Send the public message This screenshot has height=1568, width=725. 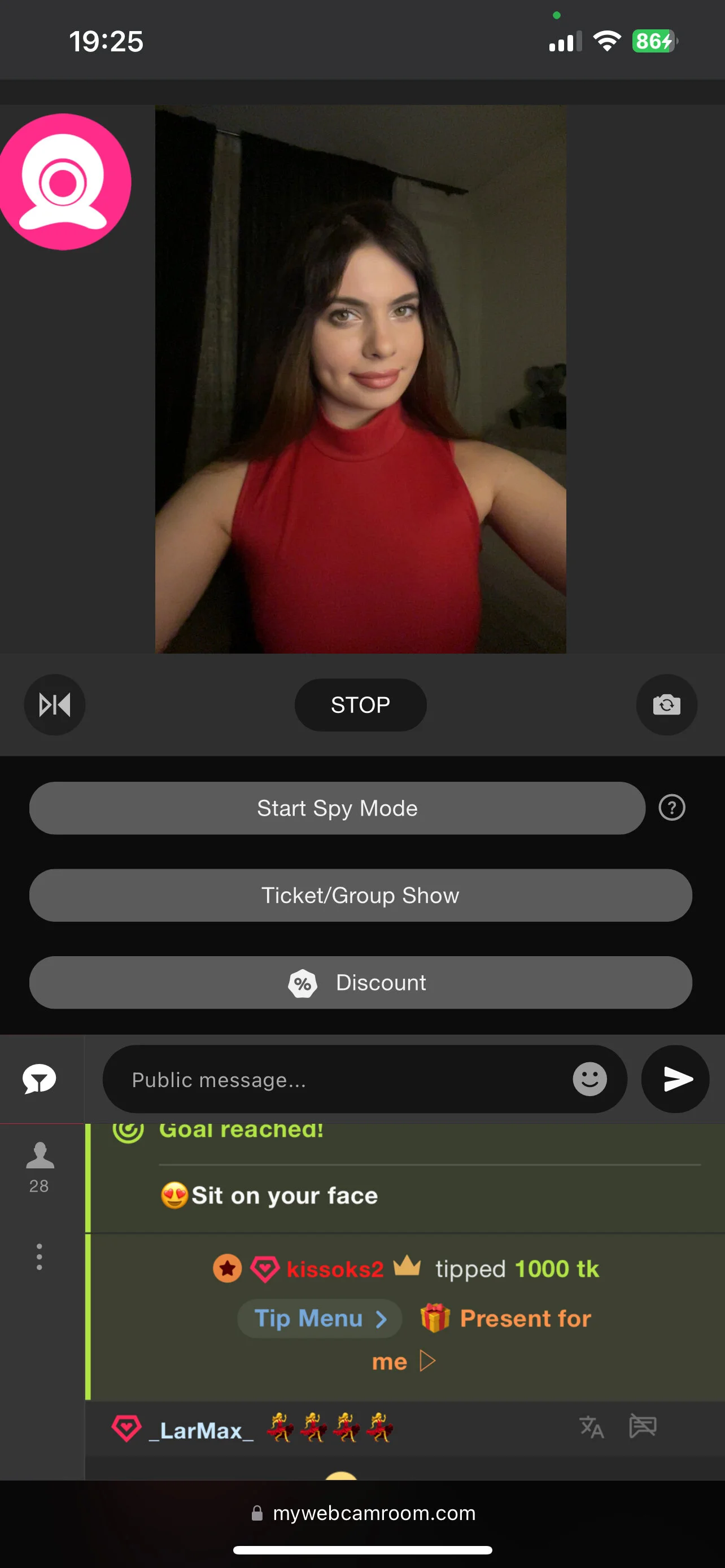[x=676, y=1080]
